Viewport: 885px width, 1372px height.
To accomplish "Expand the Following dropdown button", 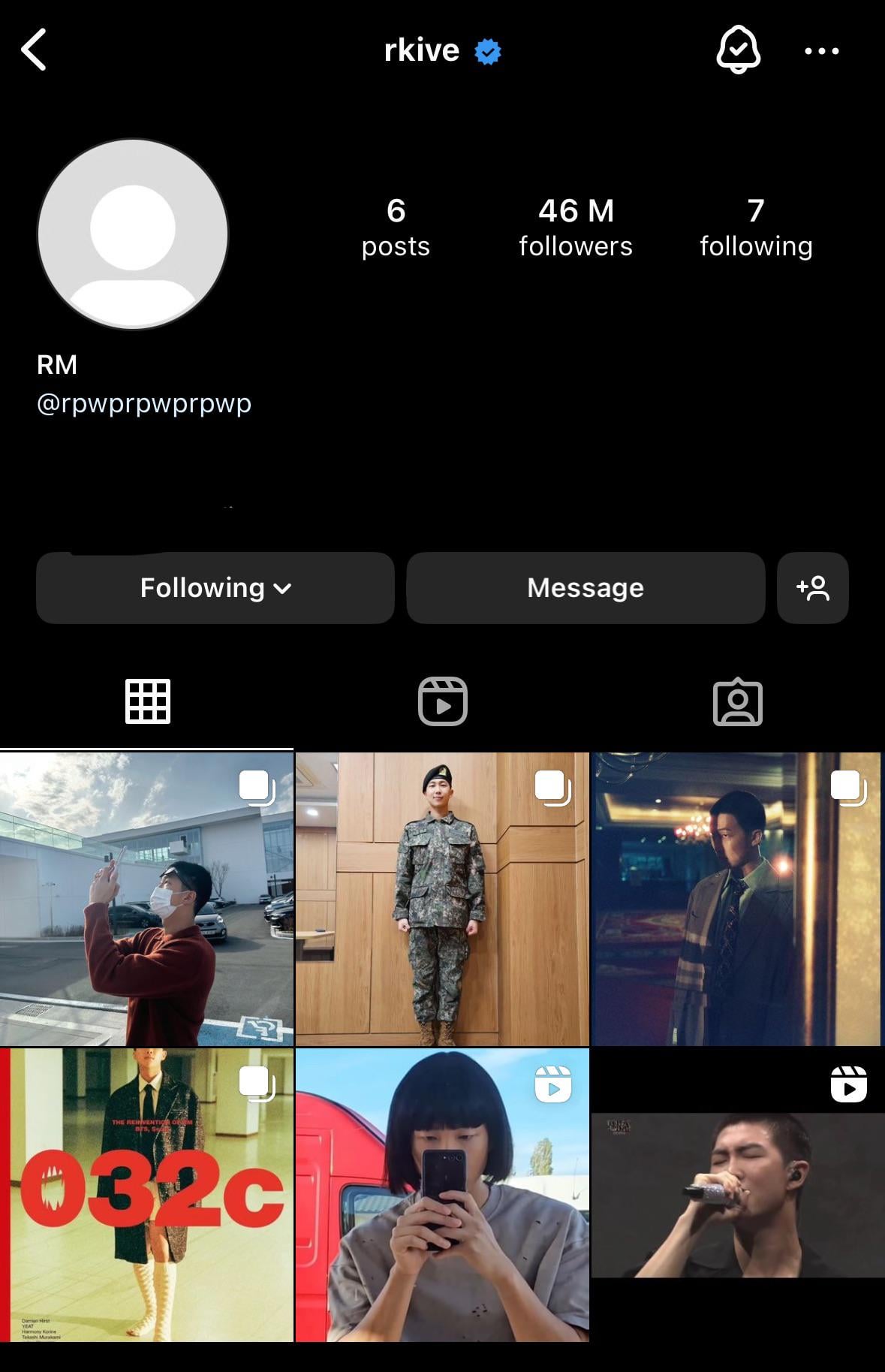I will tap(215, 588).
